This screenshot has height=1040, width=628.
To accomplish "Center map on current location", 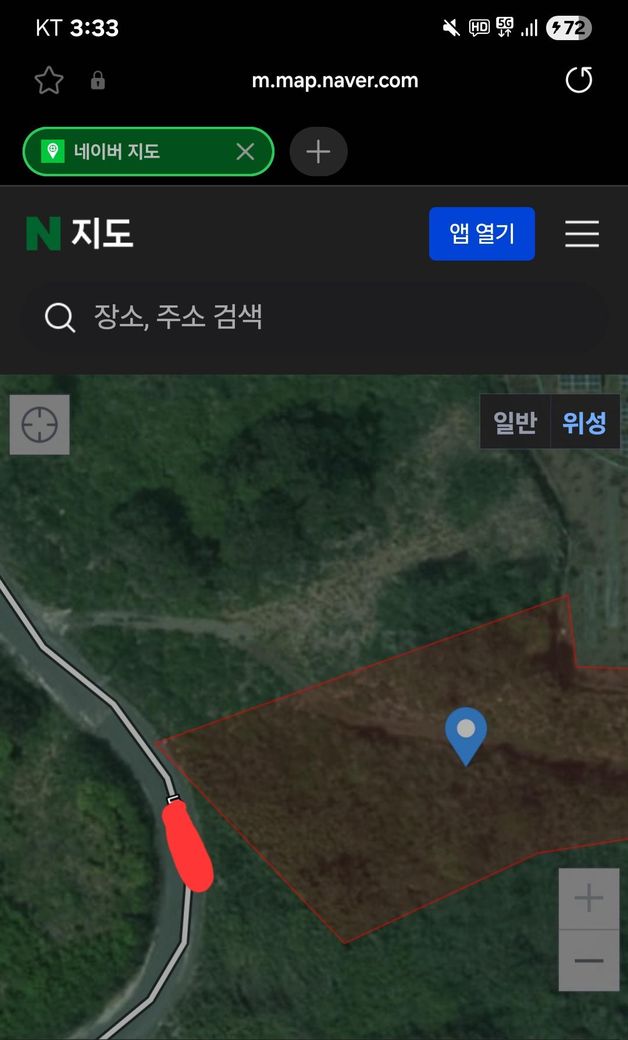I will [40, 425].
